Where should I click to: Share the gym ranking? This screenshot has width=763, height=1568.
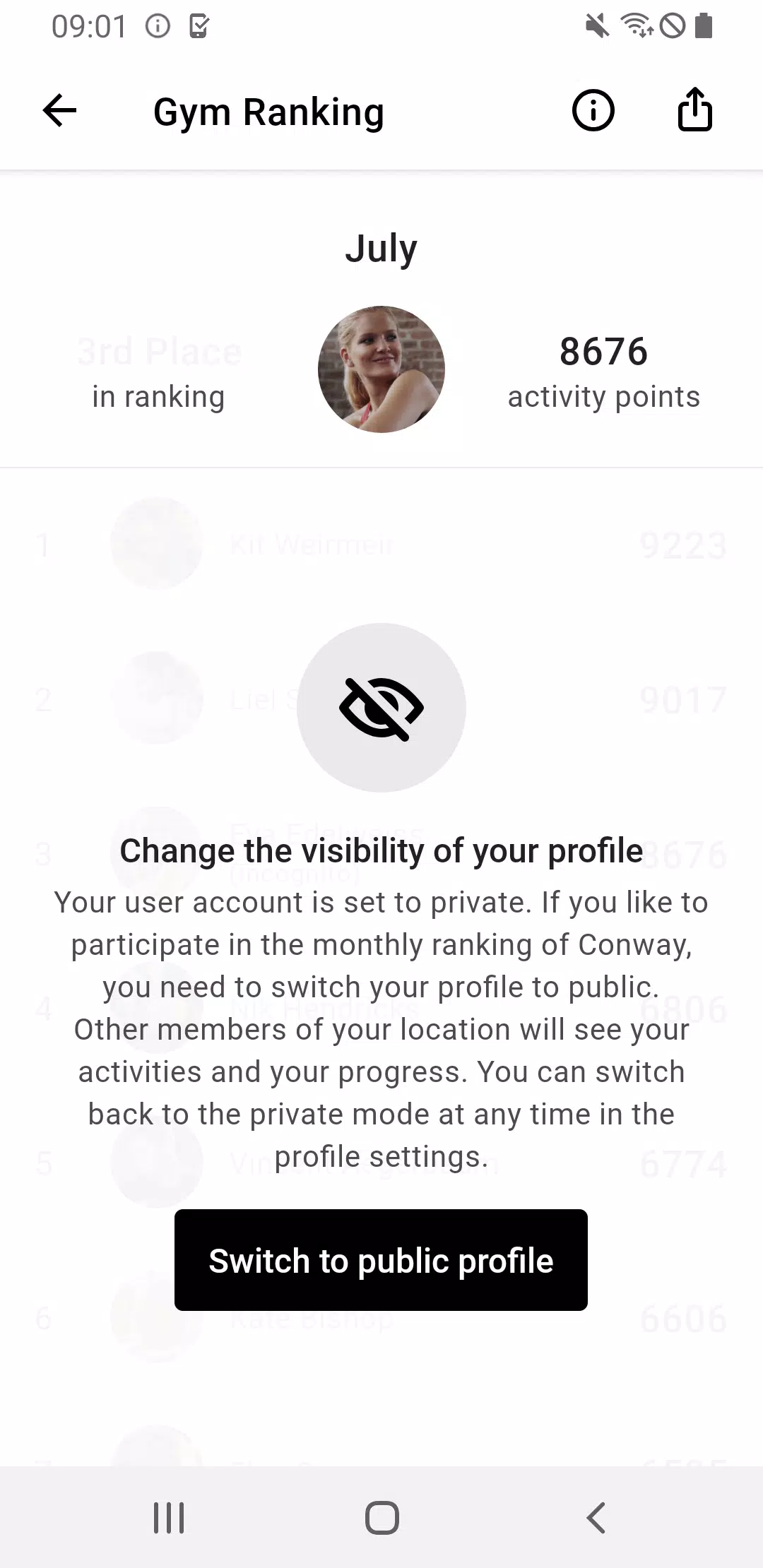694,109
